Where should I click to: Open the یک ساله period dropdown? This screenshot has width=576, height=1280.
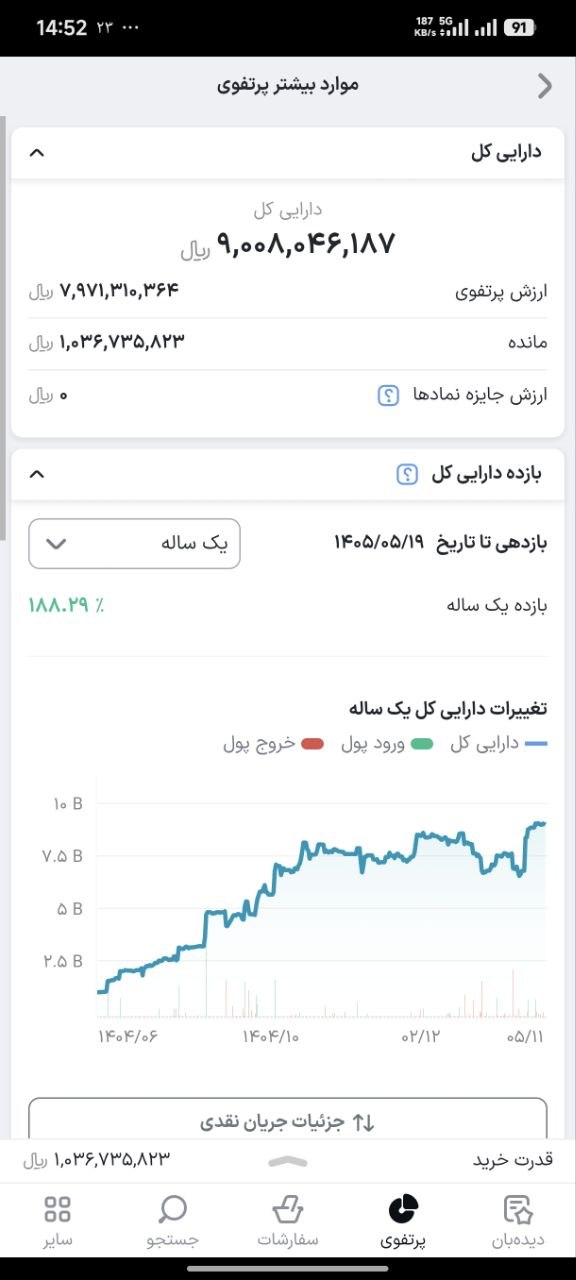(134, 543)
